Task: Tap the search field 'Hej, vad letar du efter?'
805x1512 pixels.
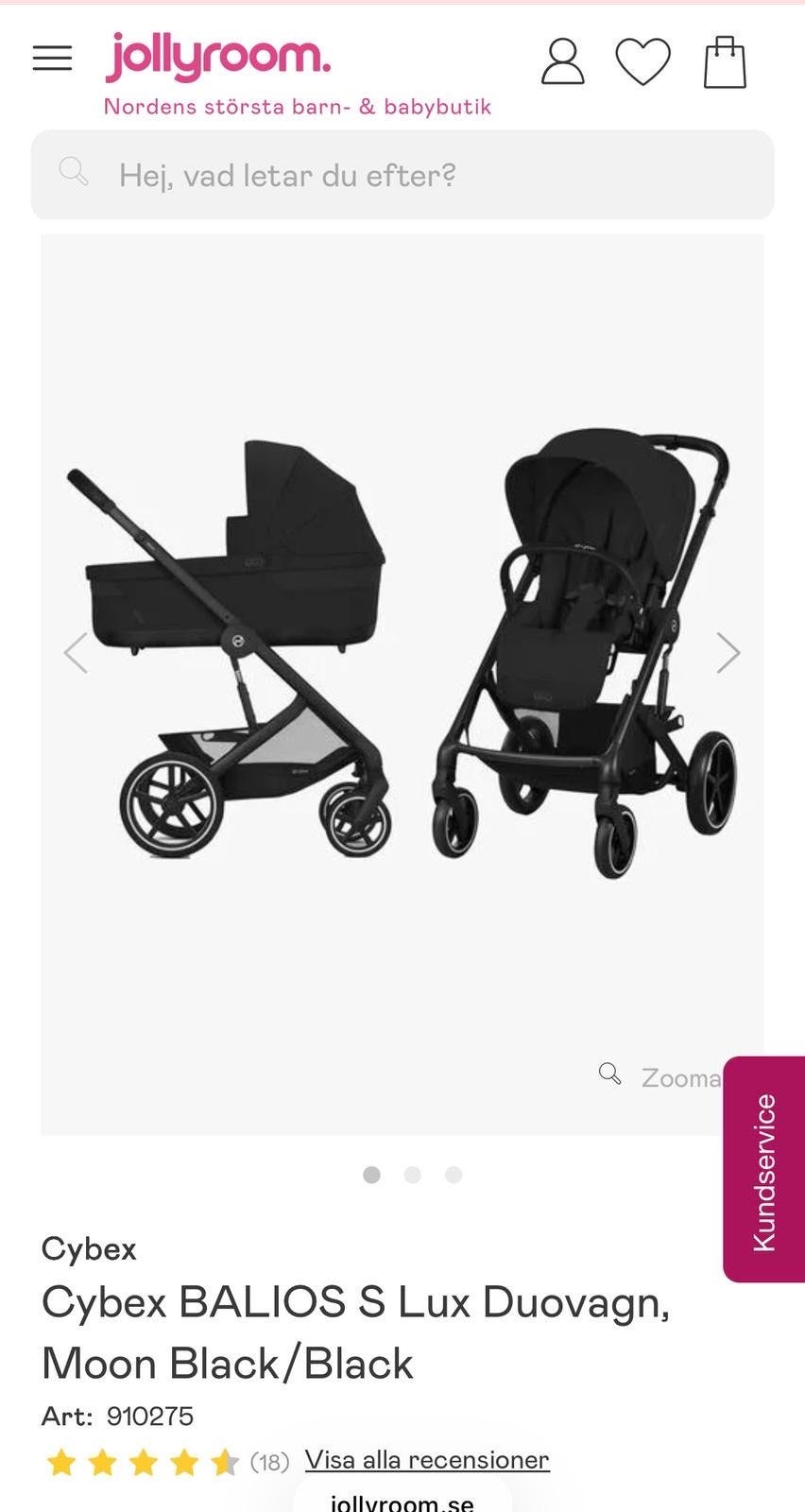Action: (402, 175)
